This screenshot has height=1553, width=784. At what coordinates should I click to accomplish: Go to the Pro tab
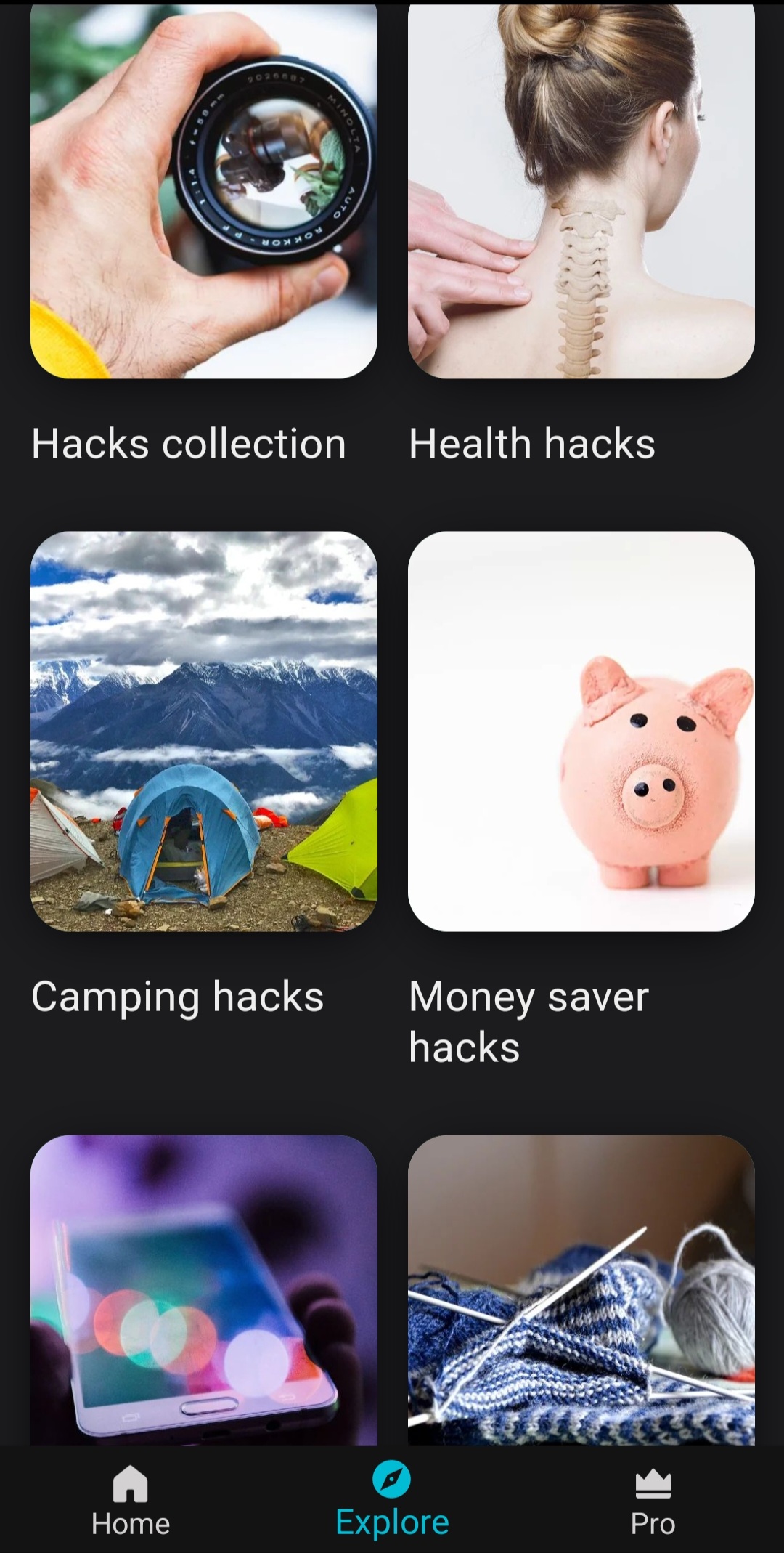(653, 1501)
